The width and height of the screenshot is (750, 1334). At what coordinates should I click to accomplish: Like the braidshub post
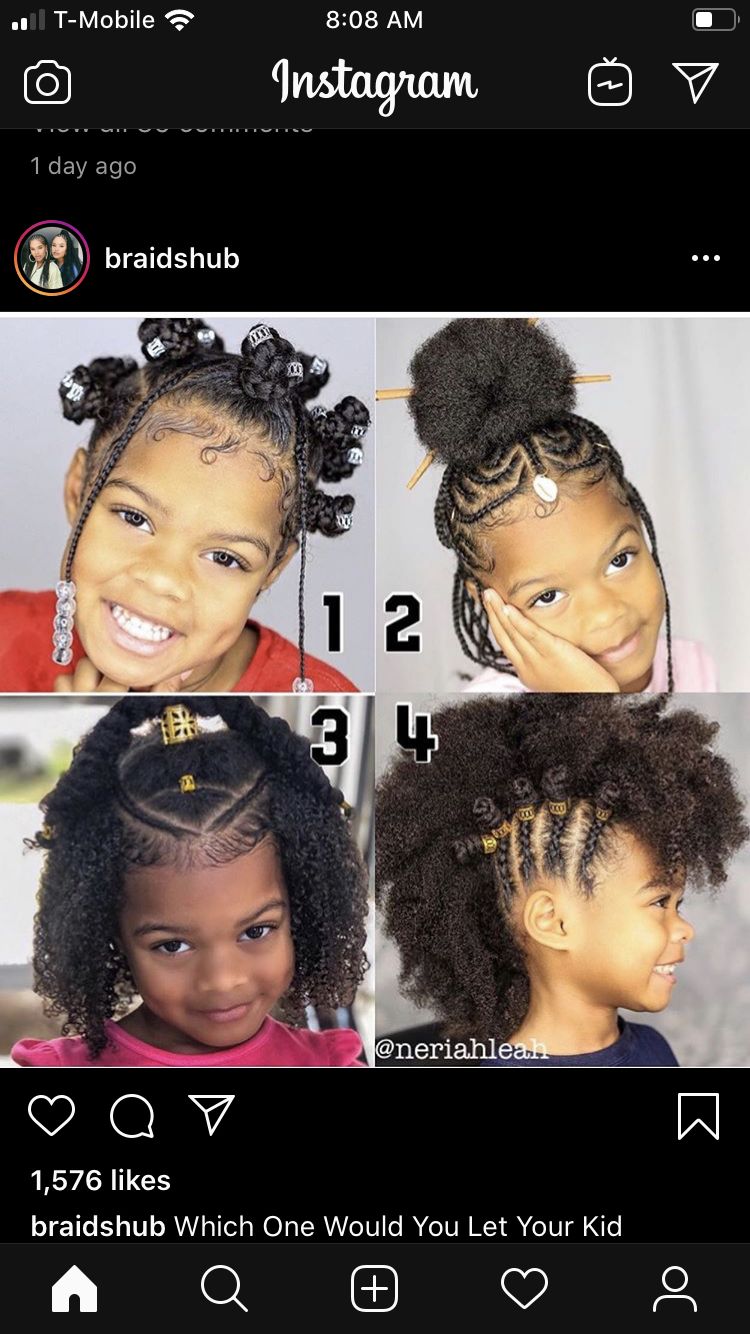click(x=51, y=1115)
